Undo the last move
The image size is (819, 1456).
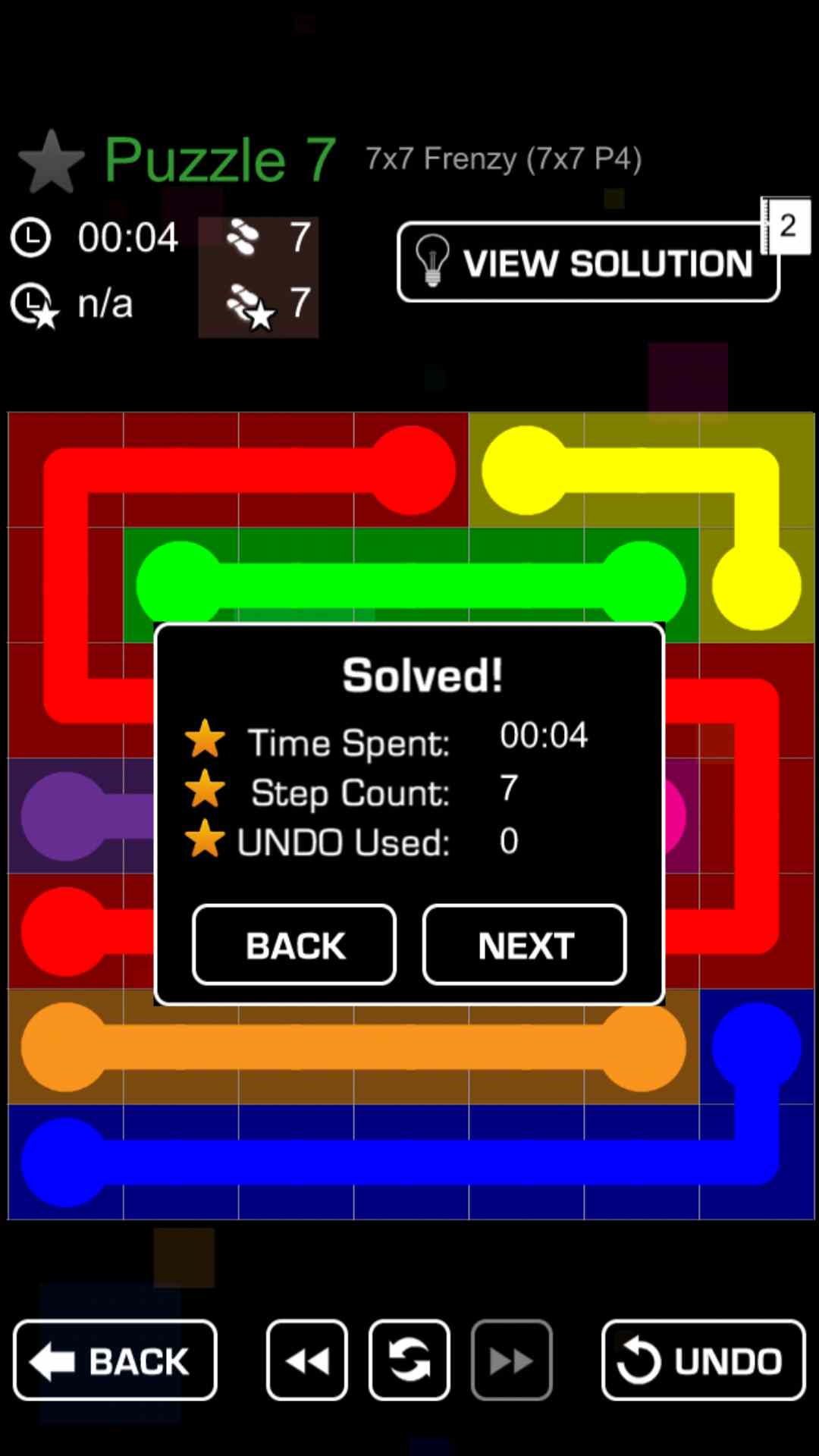click(703, 1360)
